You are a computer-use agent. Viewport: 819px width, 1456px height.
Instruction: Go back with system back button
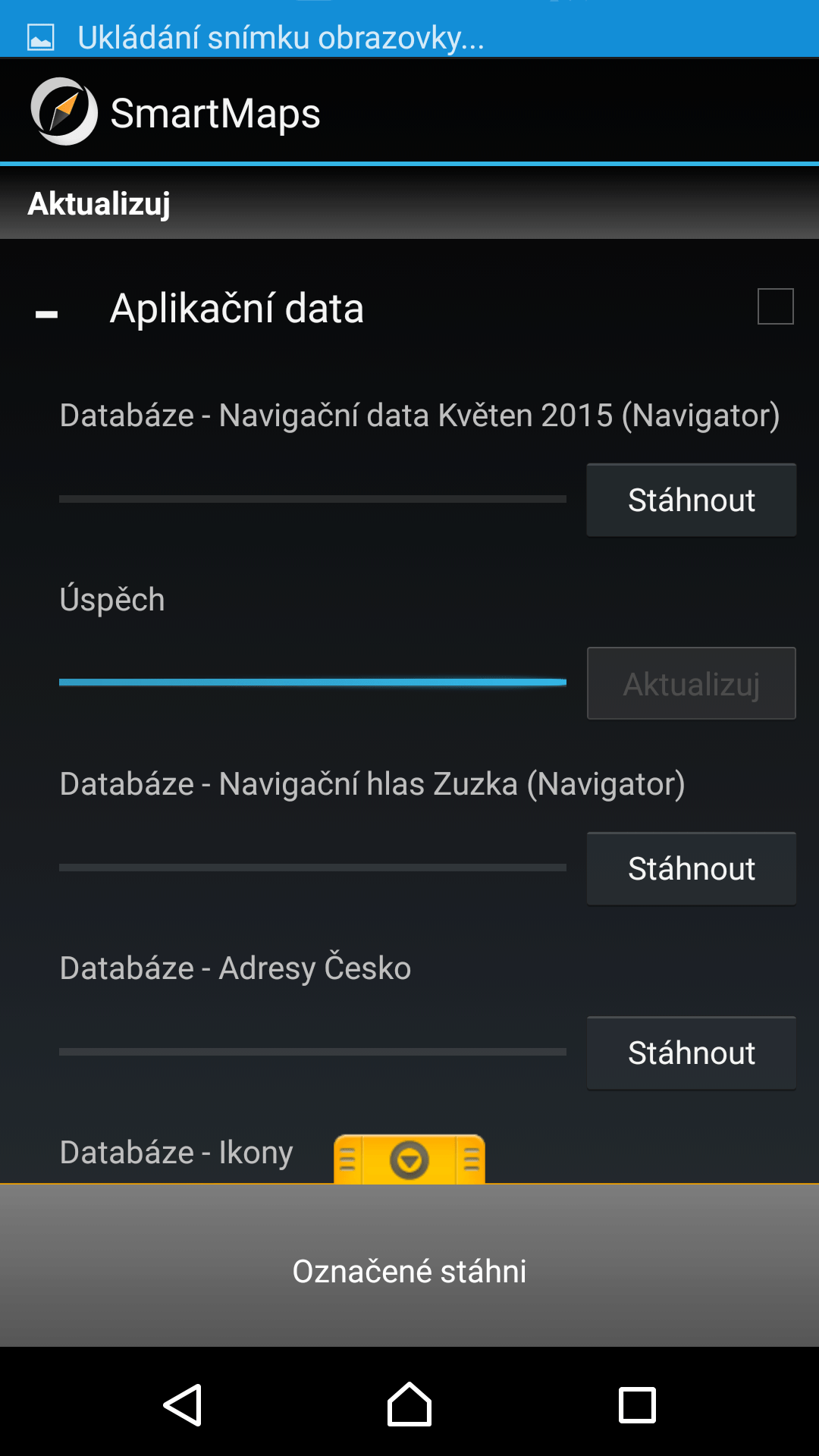pyautogui.click(x=183, y=1404)
